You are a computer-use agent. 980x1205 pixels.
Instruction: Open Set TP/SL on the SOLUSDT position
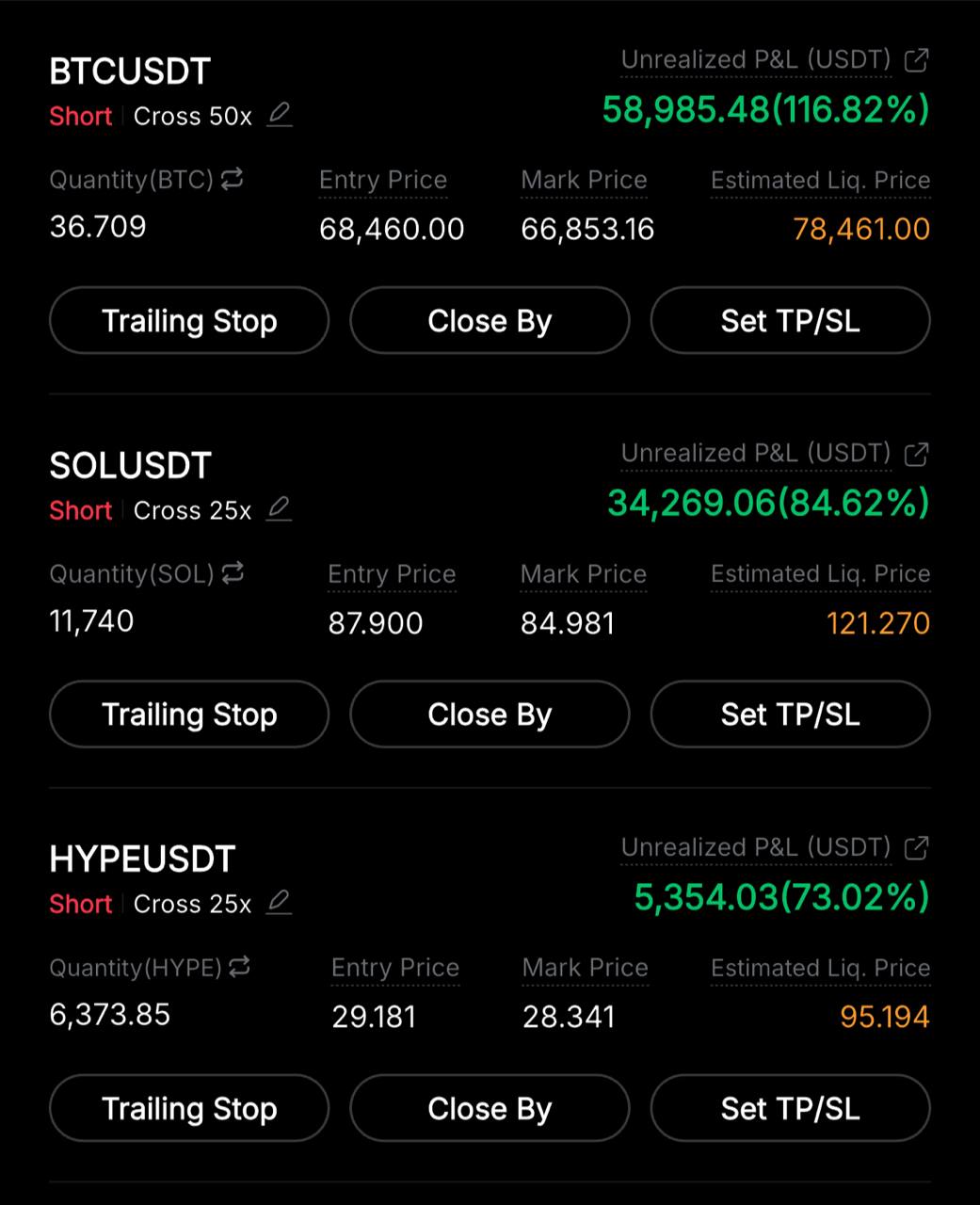pyautogui.click(x=790, y=715)
